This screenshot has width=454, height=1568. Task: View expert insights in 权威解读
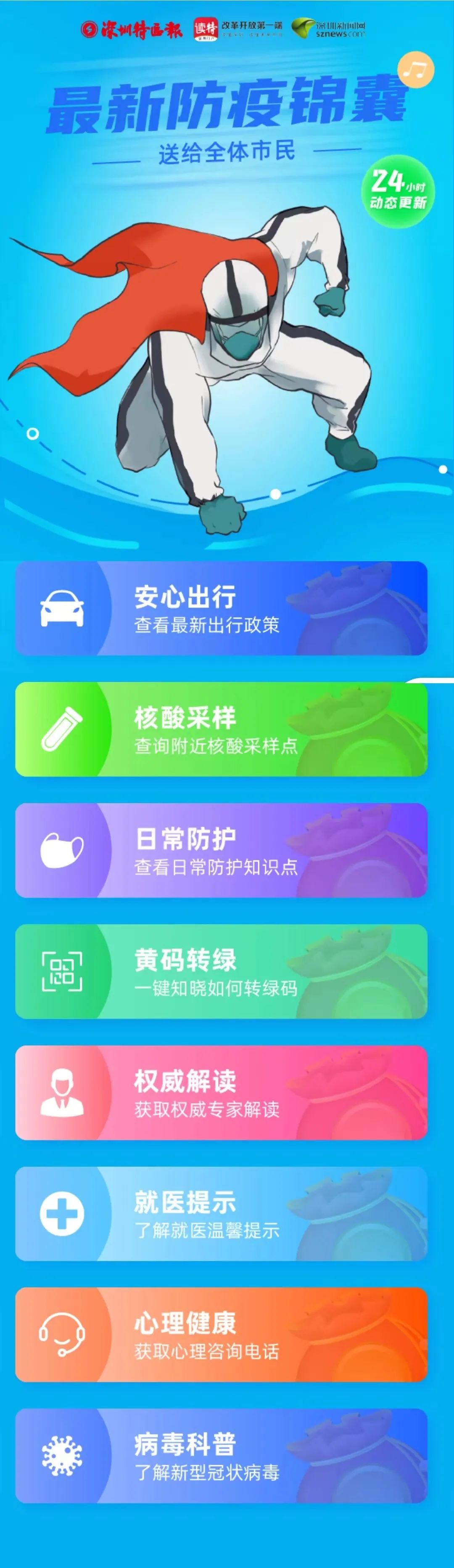[x=221, y=1093]
